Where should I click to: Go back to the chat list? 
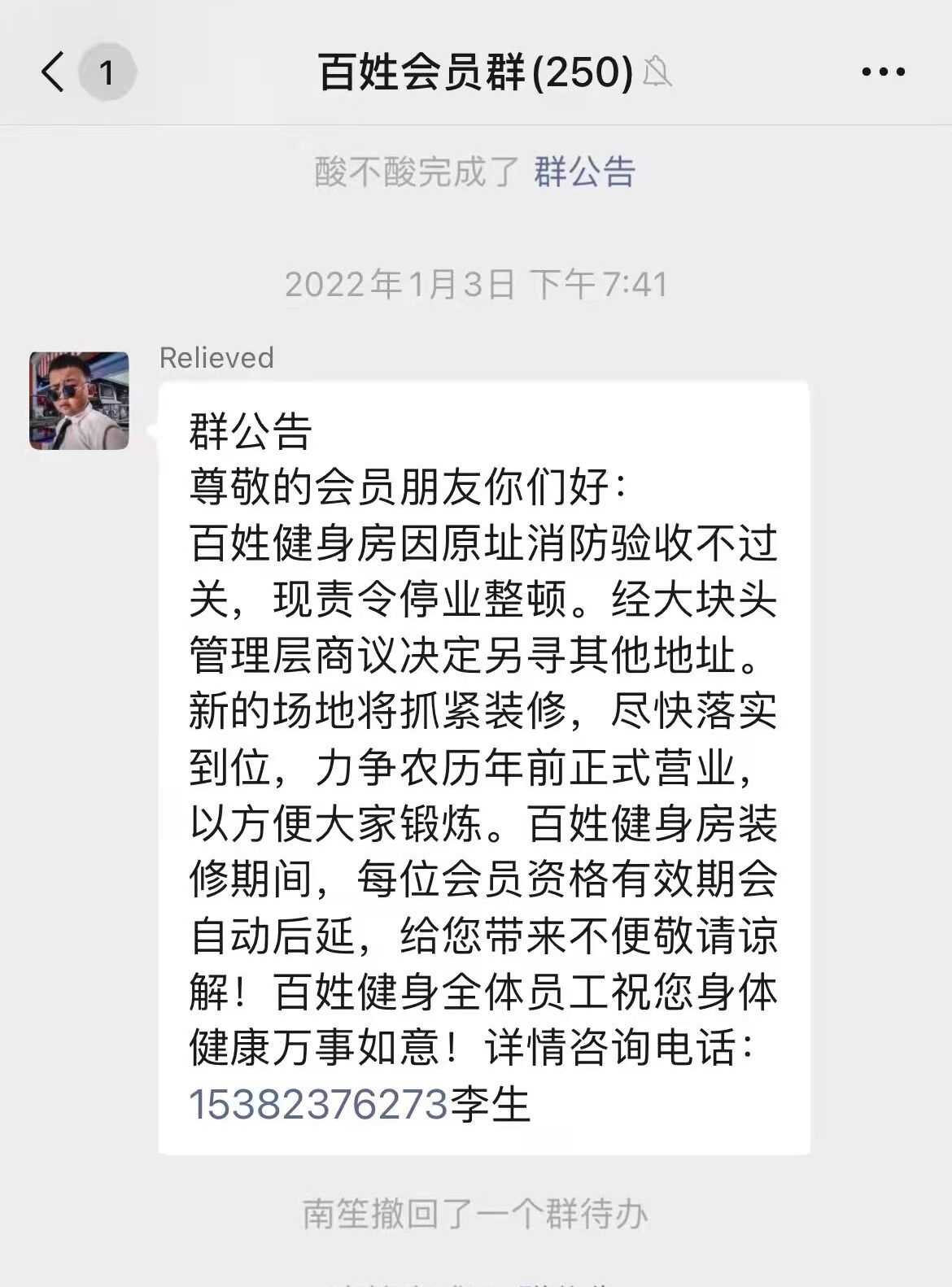(x=54, y=72)
